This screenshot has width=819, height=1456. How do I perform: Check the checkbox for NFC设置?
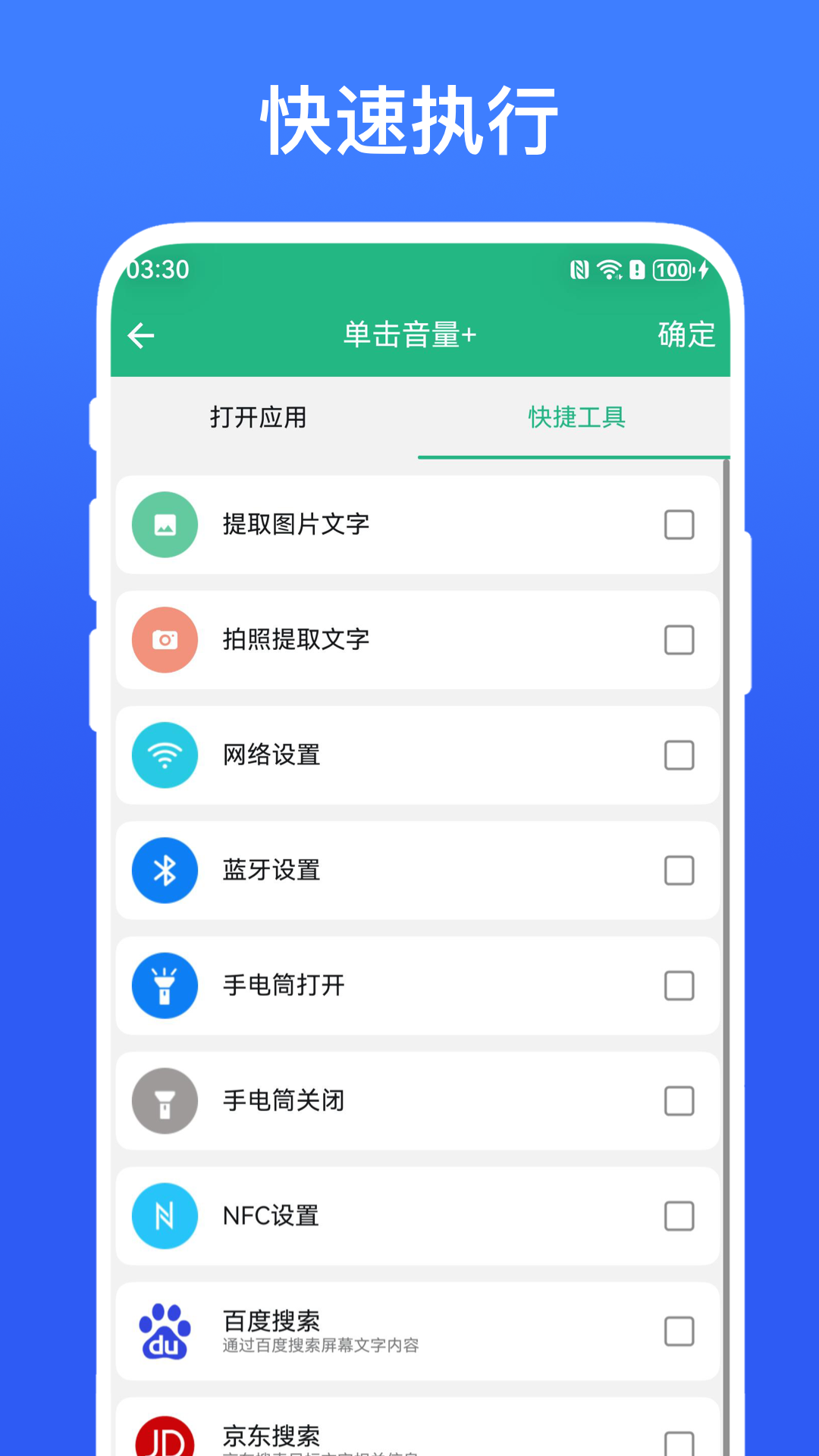(x=679, y=1216)
